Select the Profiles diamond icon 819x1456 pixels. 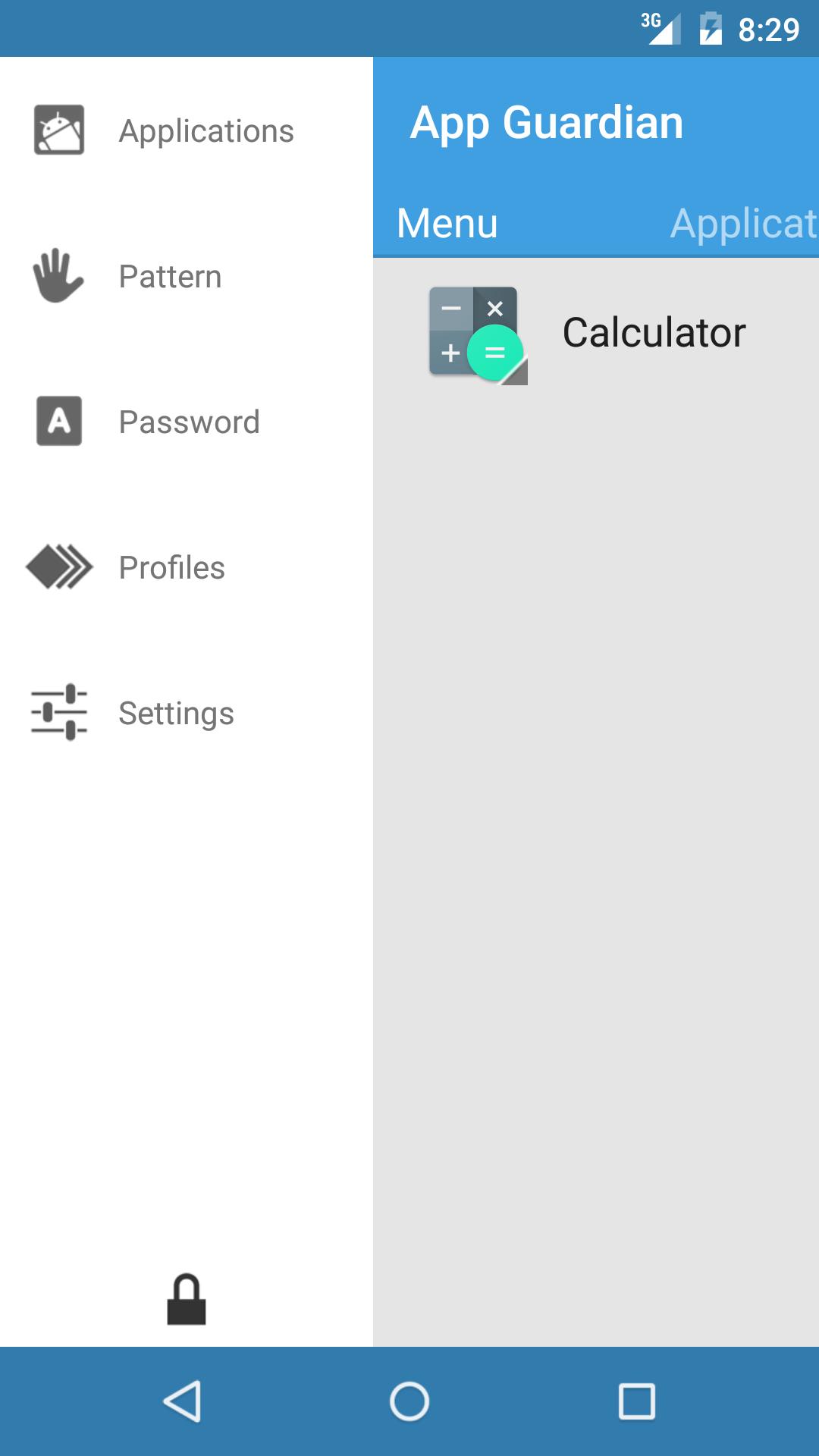pos(58,567)
